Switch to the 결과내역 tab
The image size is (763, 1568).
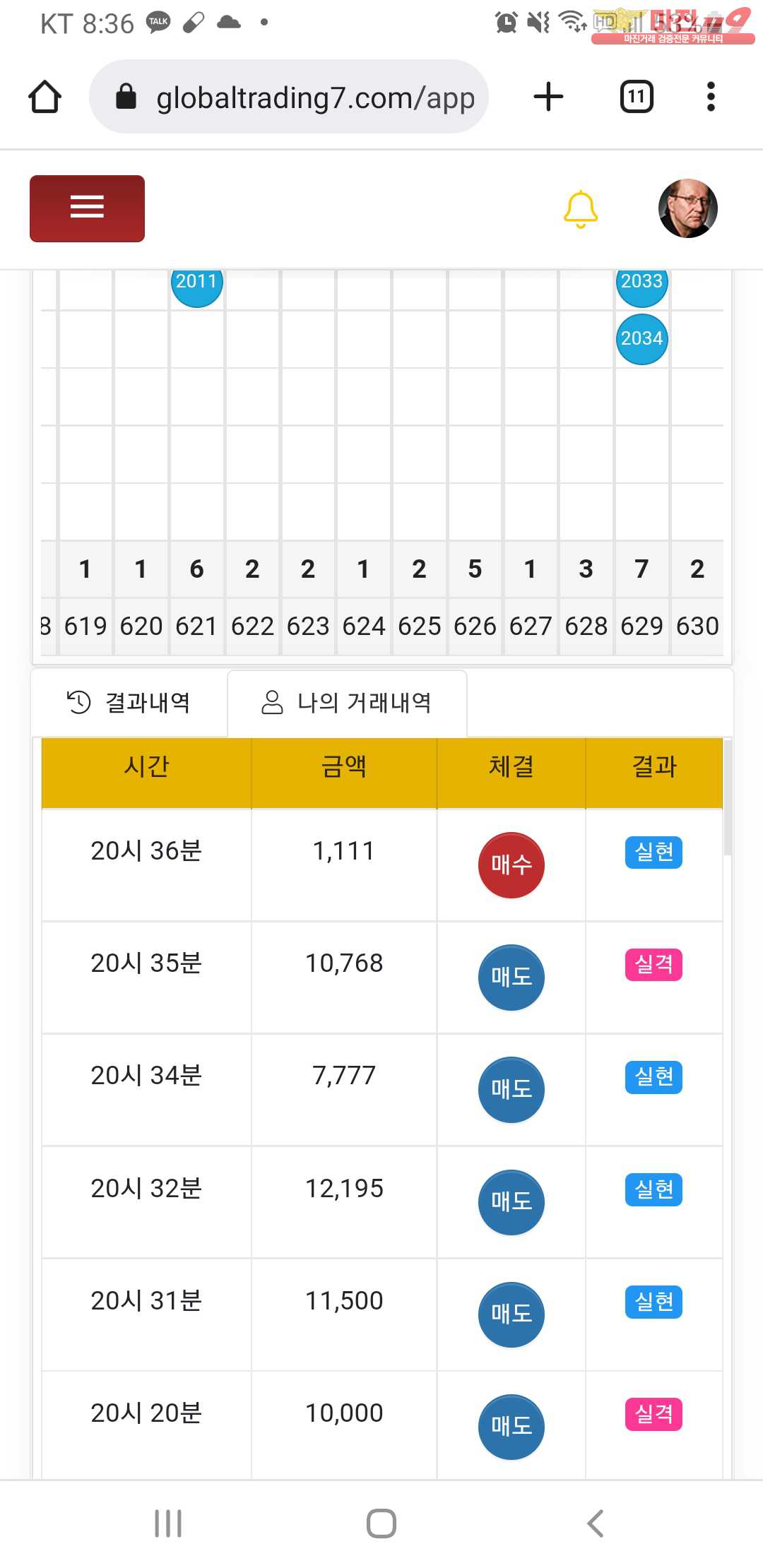[129, 702]
